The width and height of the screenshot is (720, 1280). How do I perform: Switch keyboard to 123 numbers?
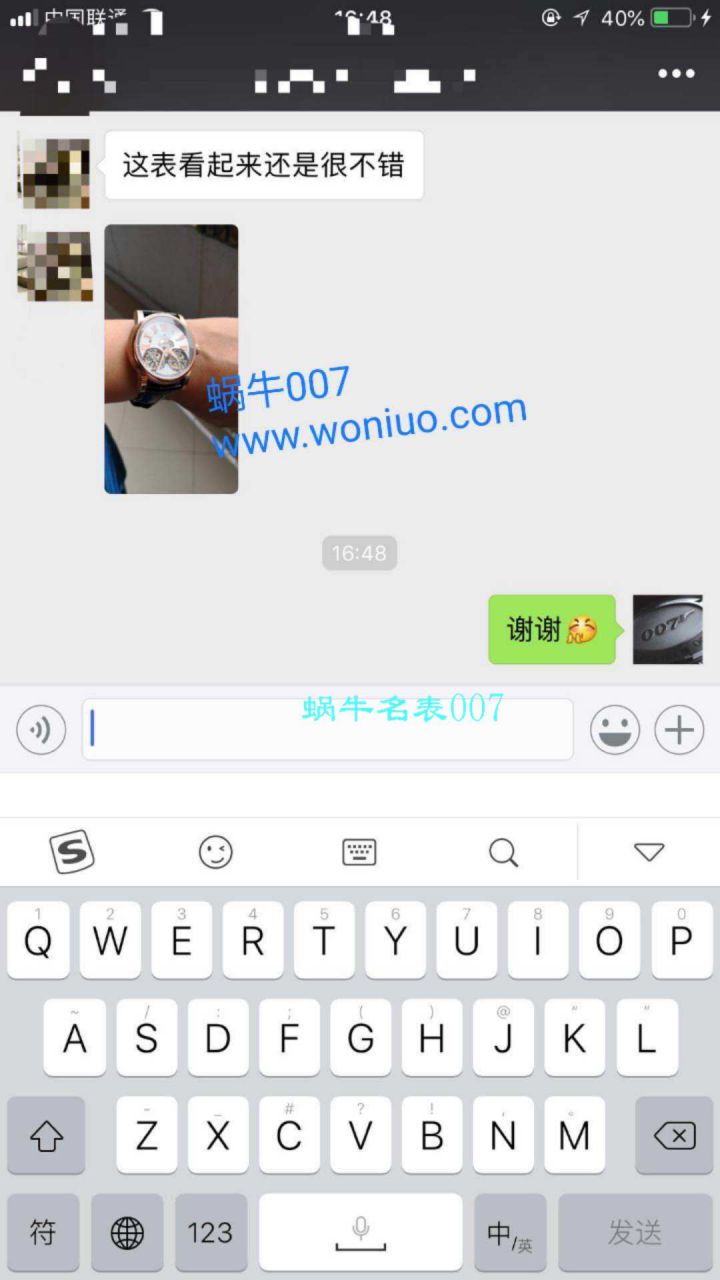pyautogui.click(x=210, y=1233)
